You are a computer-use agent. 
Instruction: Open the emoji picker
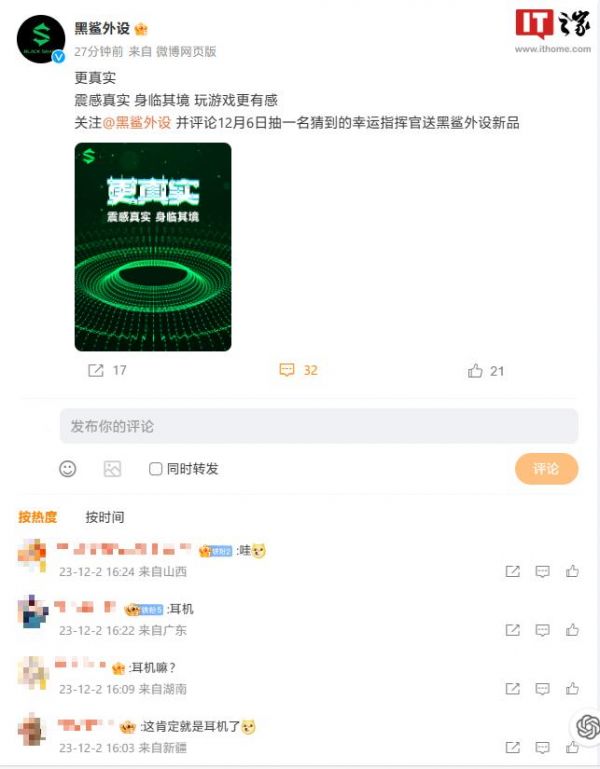point(68,468)
